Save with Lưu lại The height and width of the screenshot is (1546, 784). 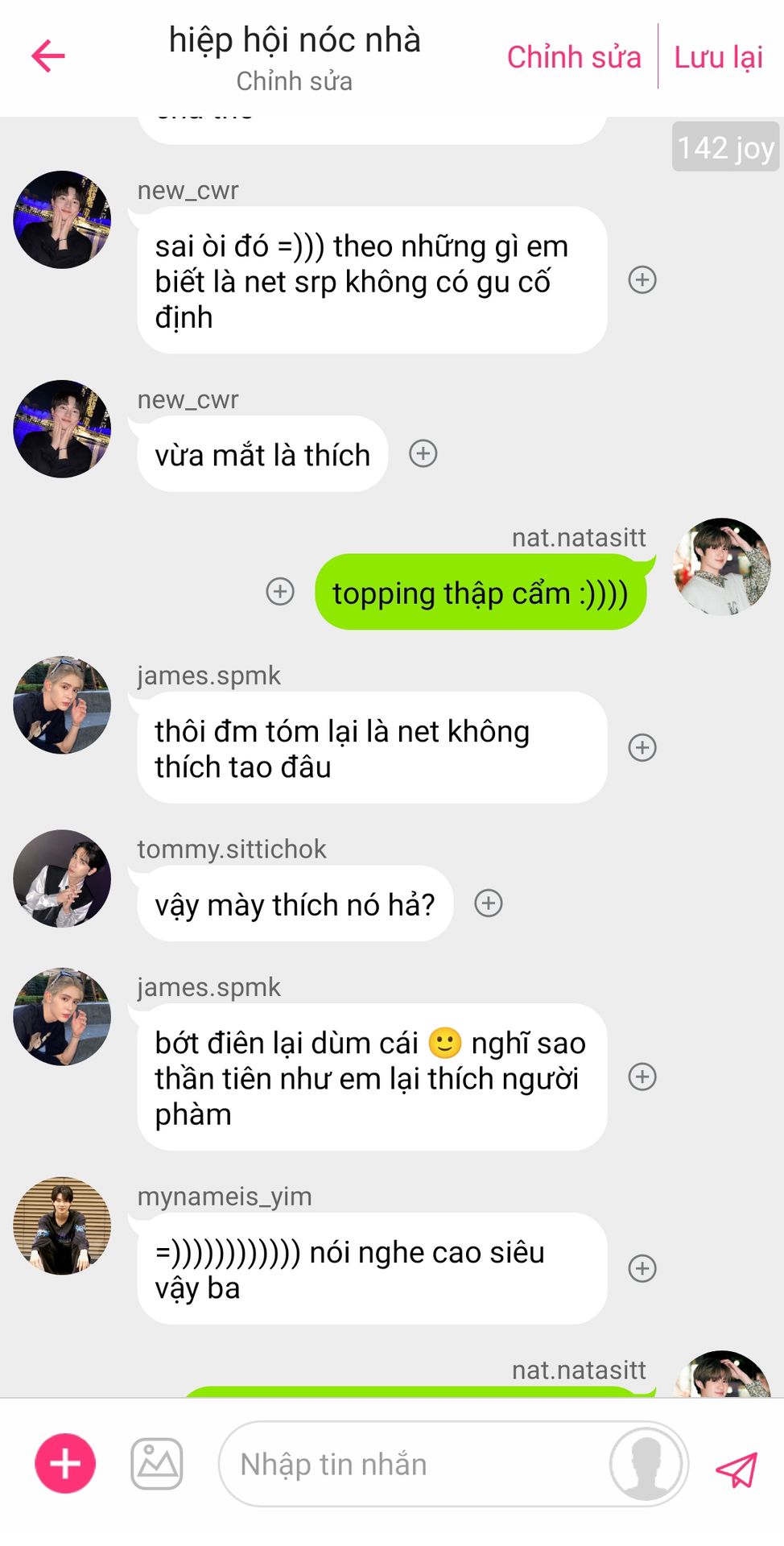pyautogui.click(x=718, y=57)
